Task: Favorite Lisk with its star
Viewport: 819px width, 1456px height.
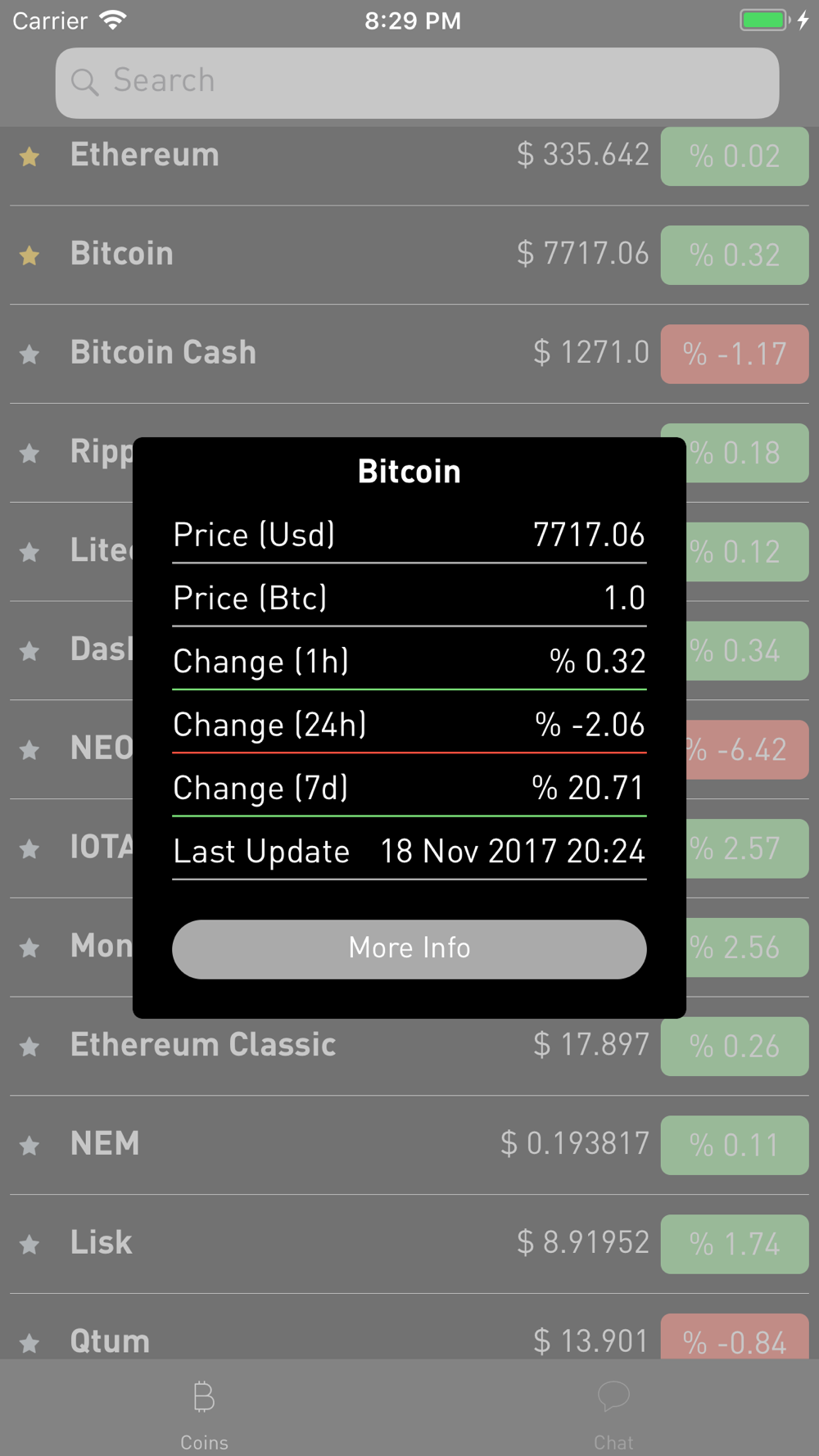Action: click(29, 1244)
